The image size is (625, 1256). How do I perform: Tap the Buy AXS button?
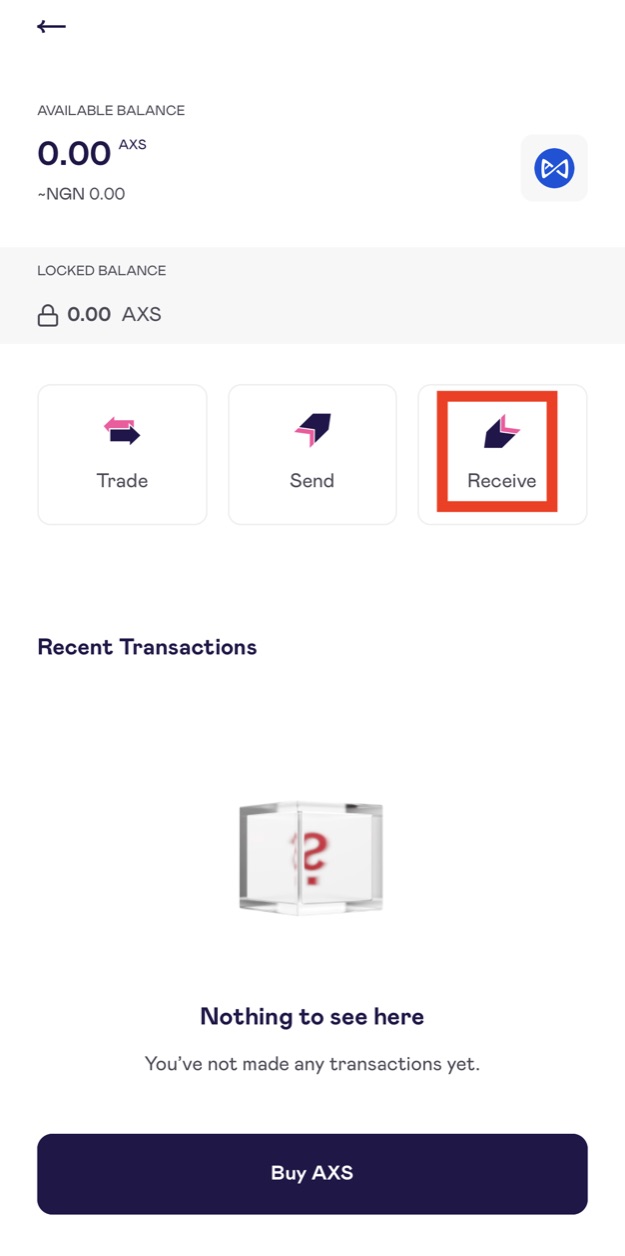pyautogui.click(x=312, y=1173)
